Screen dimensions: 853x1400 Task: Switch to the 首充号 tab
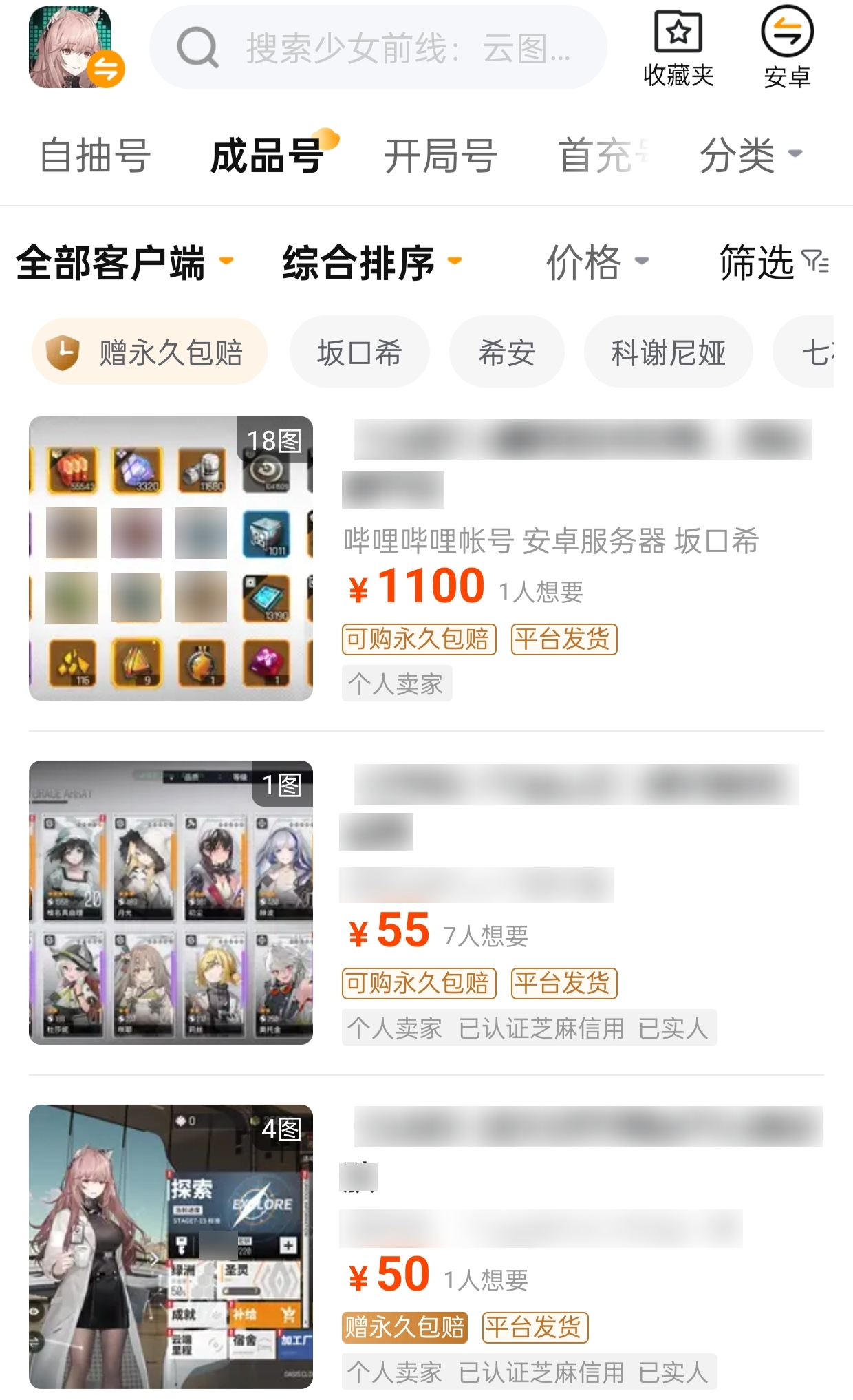[603, 156]
